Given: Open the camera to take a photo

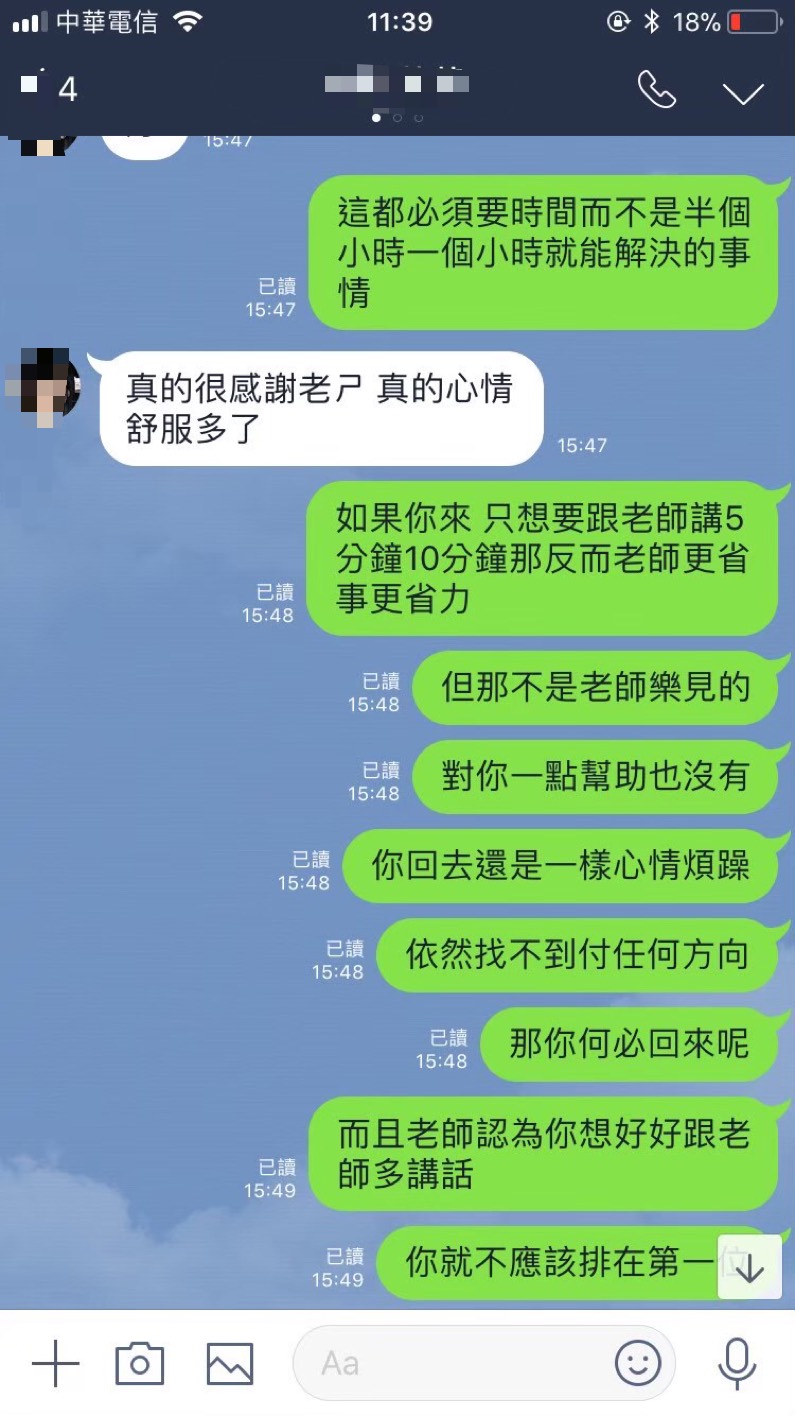Looking at the screenshot, I should [140, 1363].
